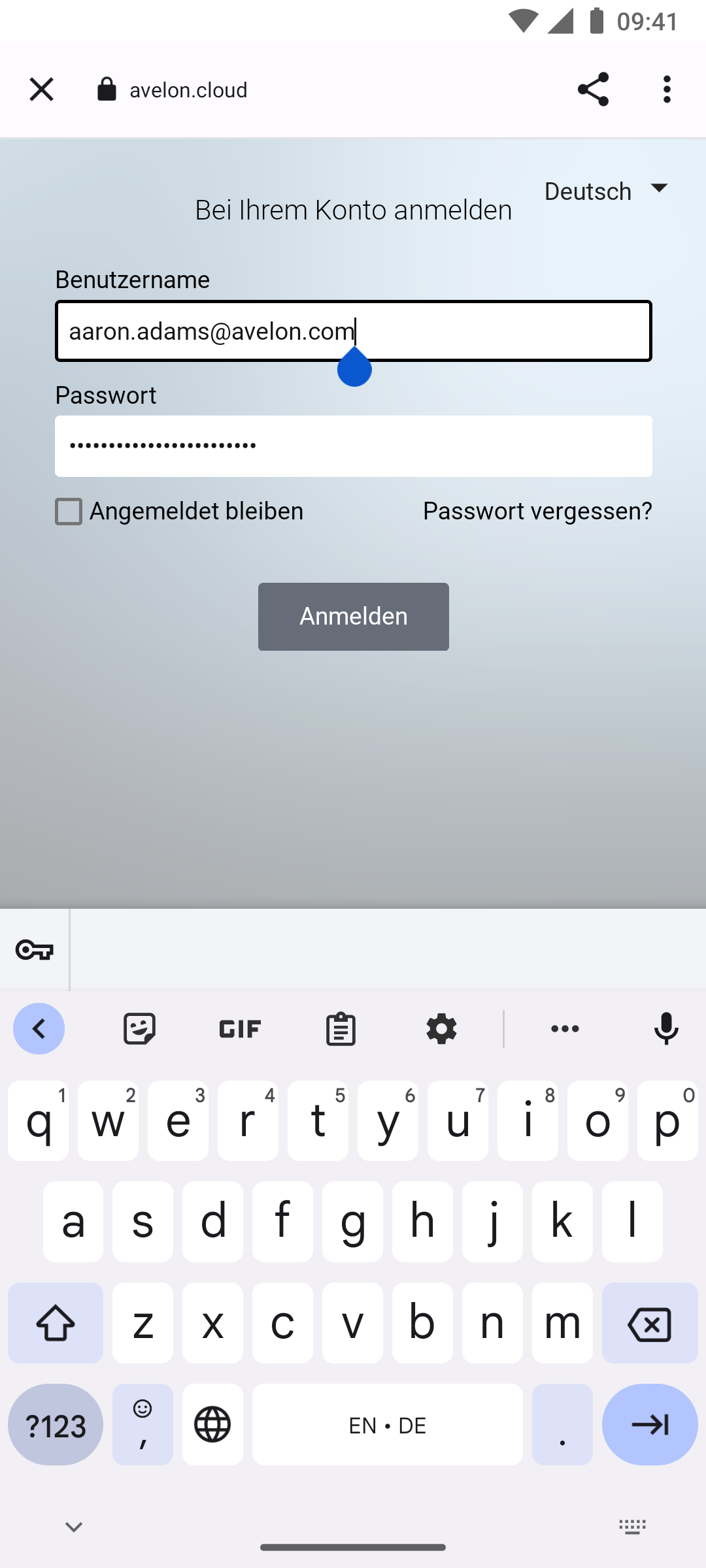
Task: Tap the Anmelden button
Action: pyautogui.click(x=354, y=617)
